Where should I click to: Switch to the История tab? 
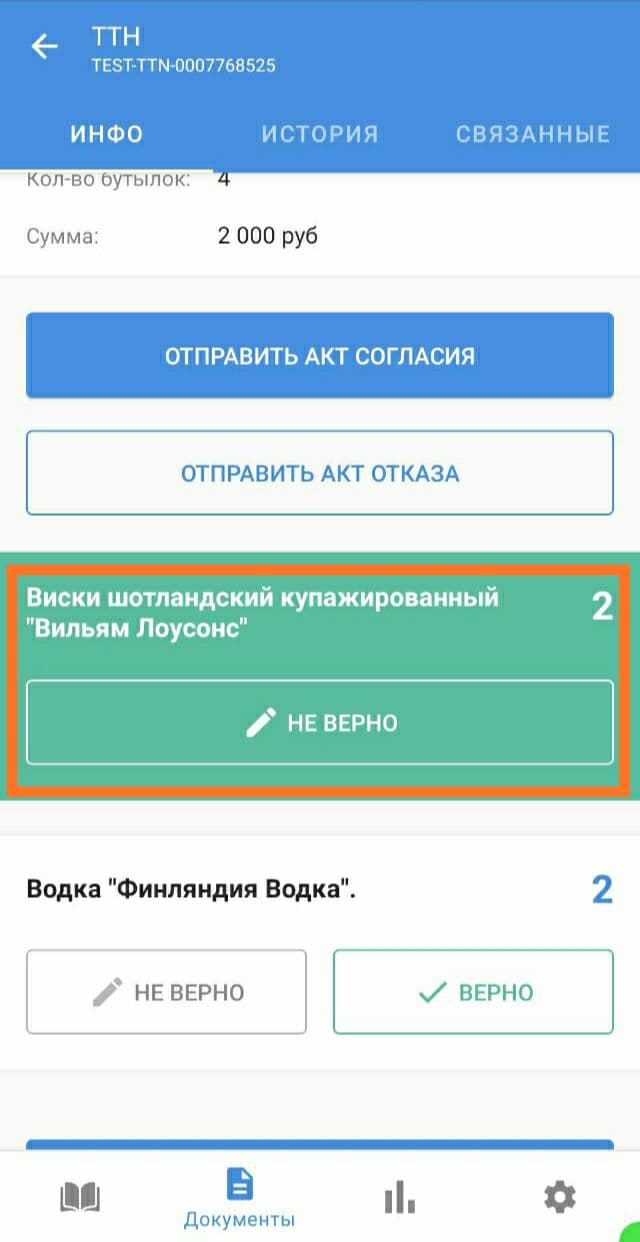[x=320, y=134]
